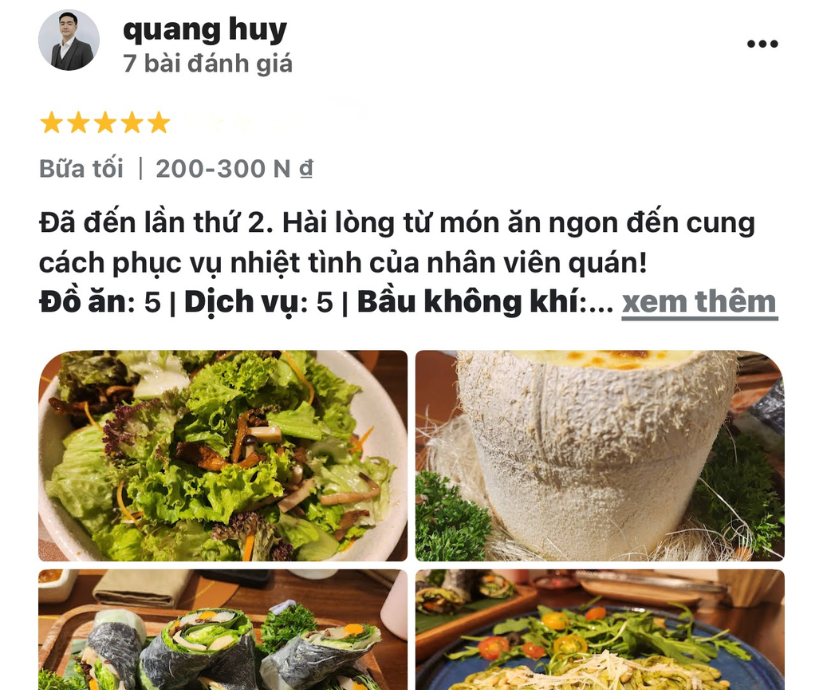Image resolution: width=823 pixels, height=690 pixels.
Task: View the coconut dessert photo
Action: (x=599, y=455)
